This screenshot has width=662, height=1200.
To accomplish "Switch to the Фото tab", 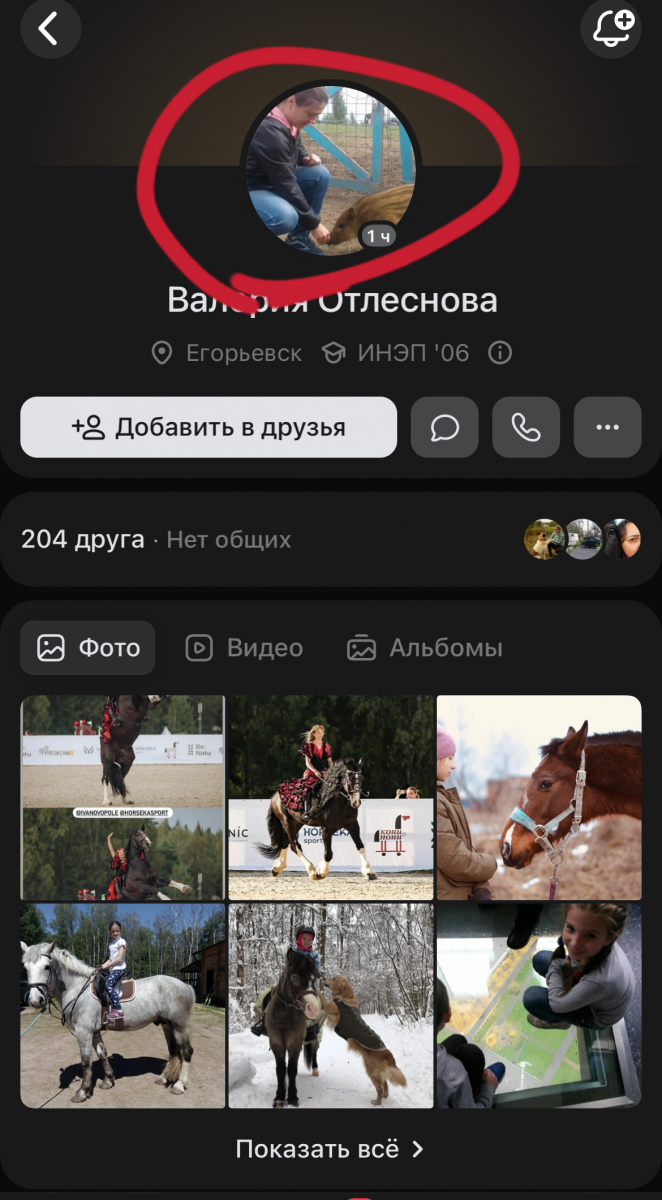I will pos(88,648).
